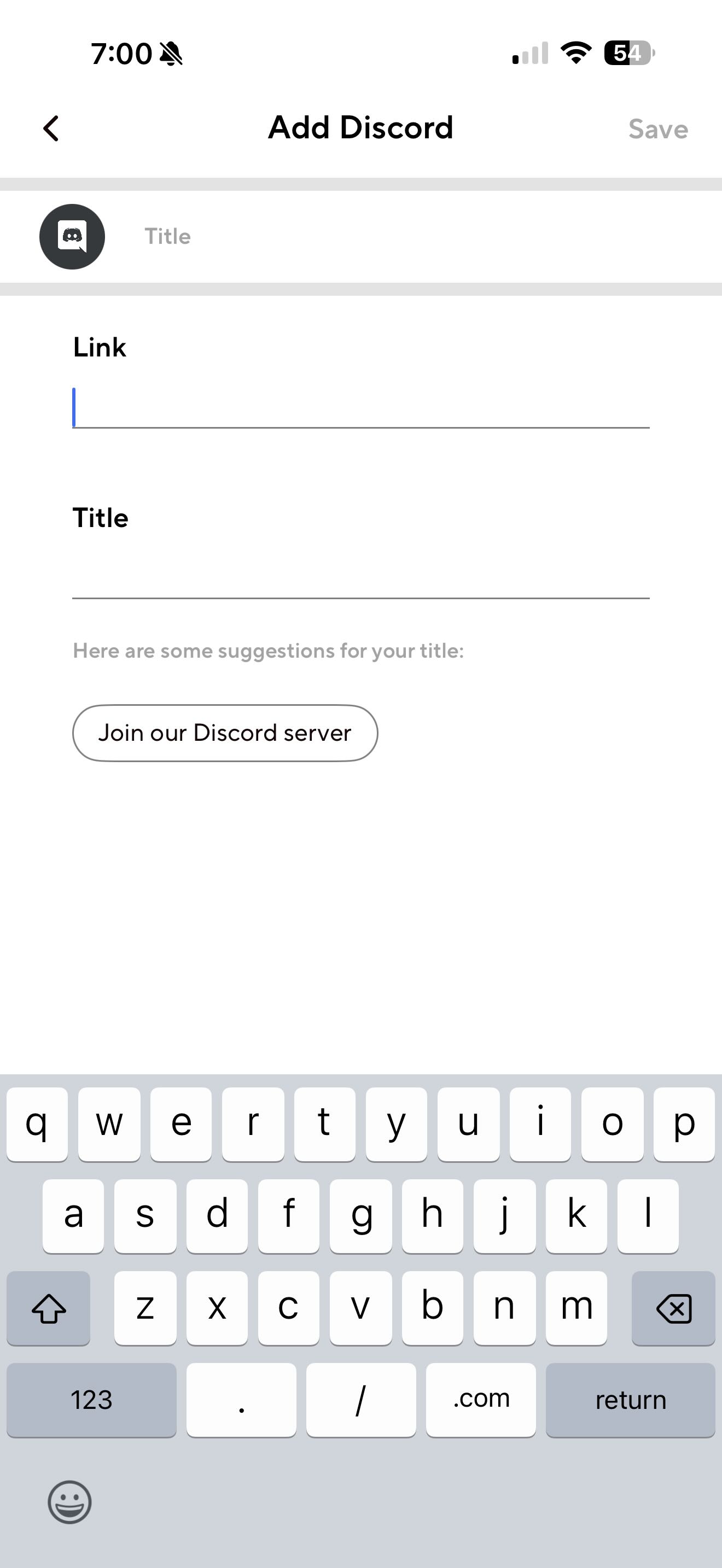
Task: Hit the return key on keyboard
Action: click(630, 1400)
